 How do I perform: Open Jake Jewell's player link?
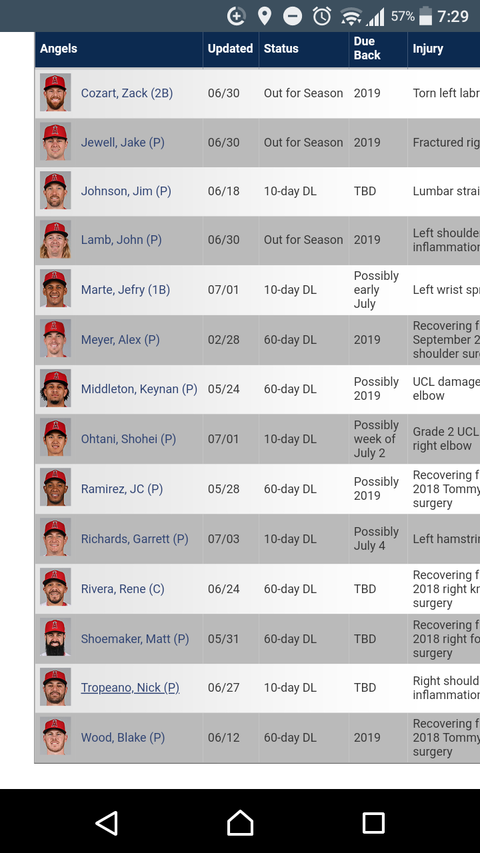(x=122, y=143)
